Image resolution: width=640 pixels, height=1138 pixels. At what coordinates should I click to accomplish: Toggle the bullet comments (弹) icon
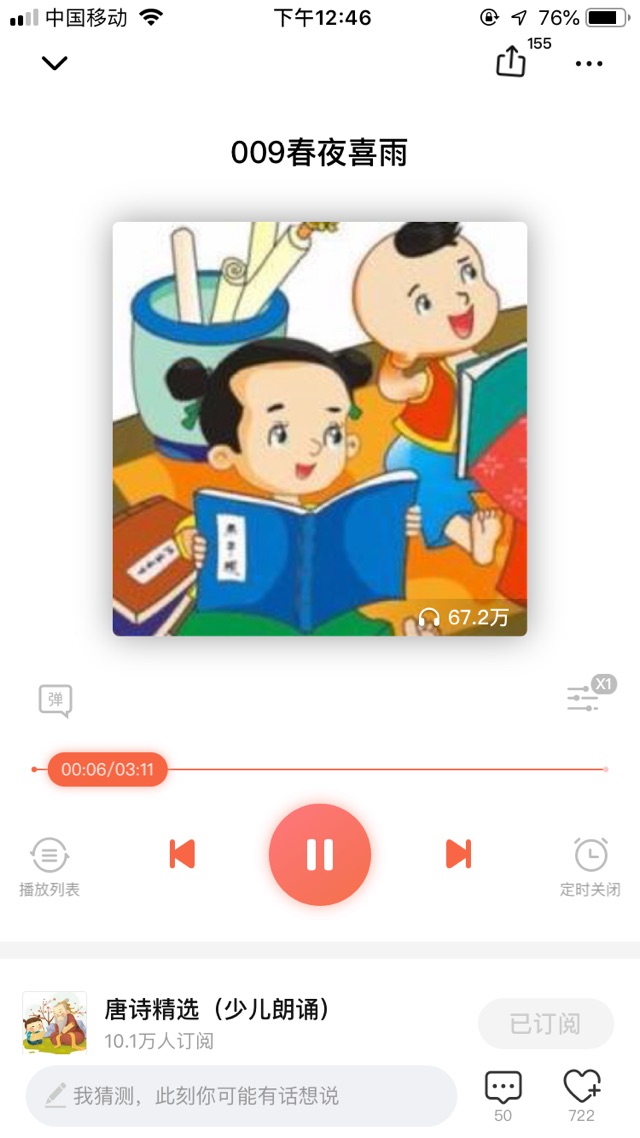pos(55,701)
